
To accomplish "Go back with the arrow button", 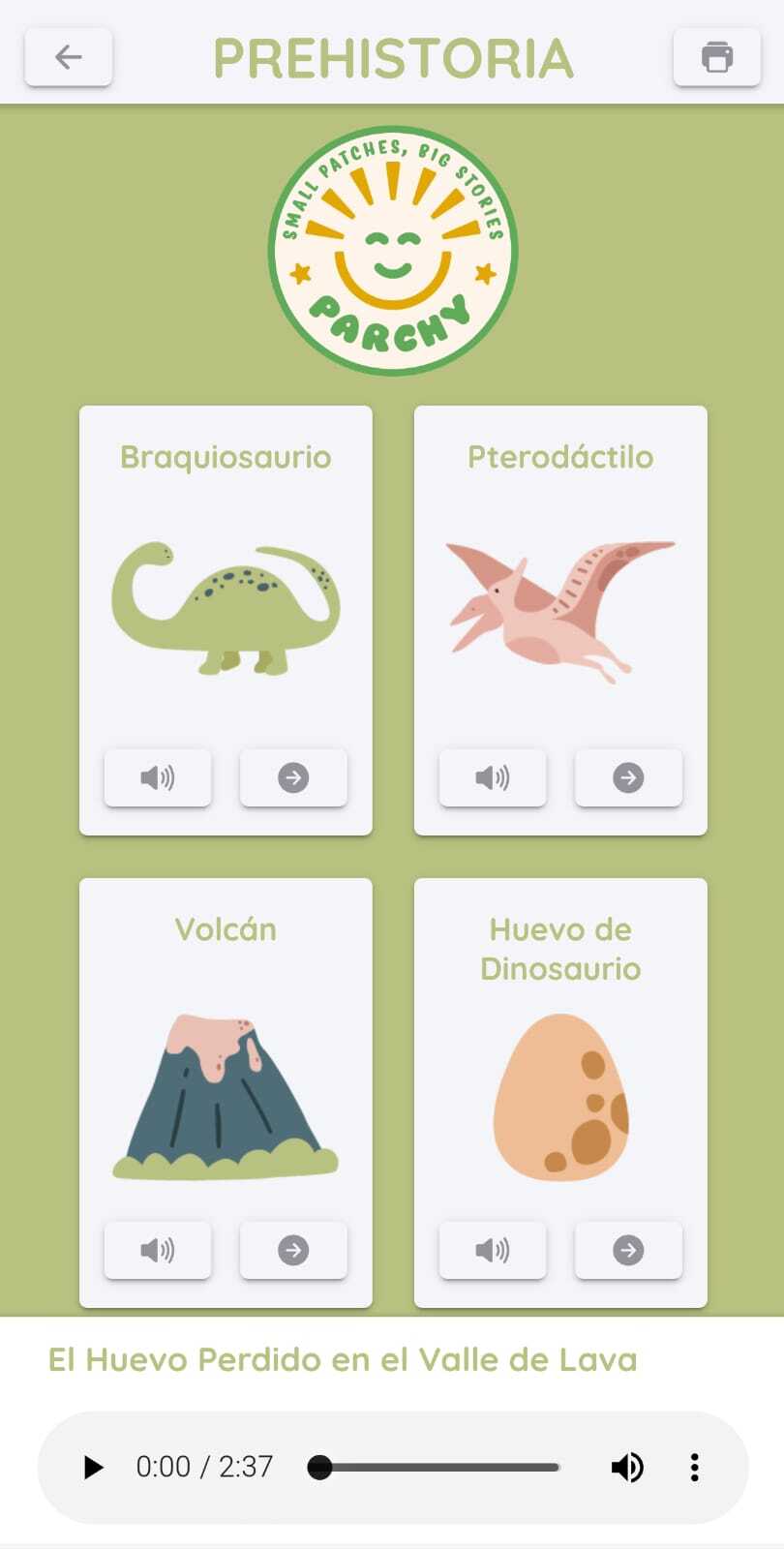I will 69,57.
